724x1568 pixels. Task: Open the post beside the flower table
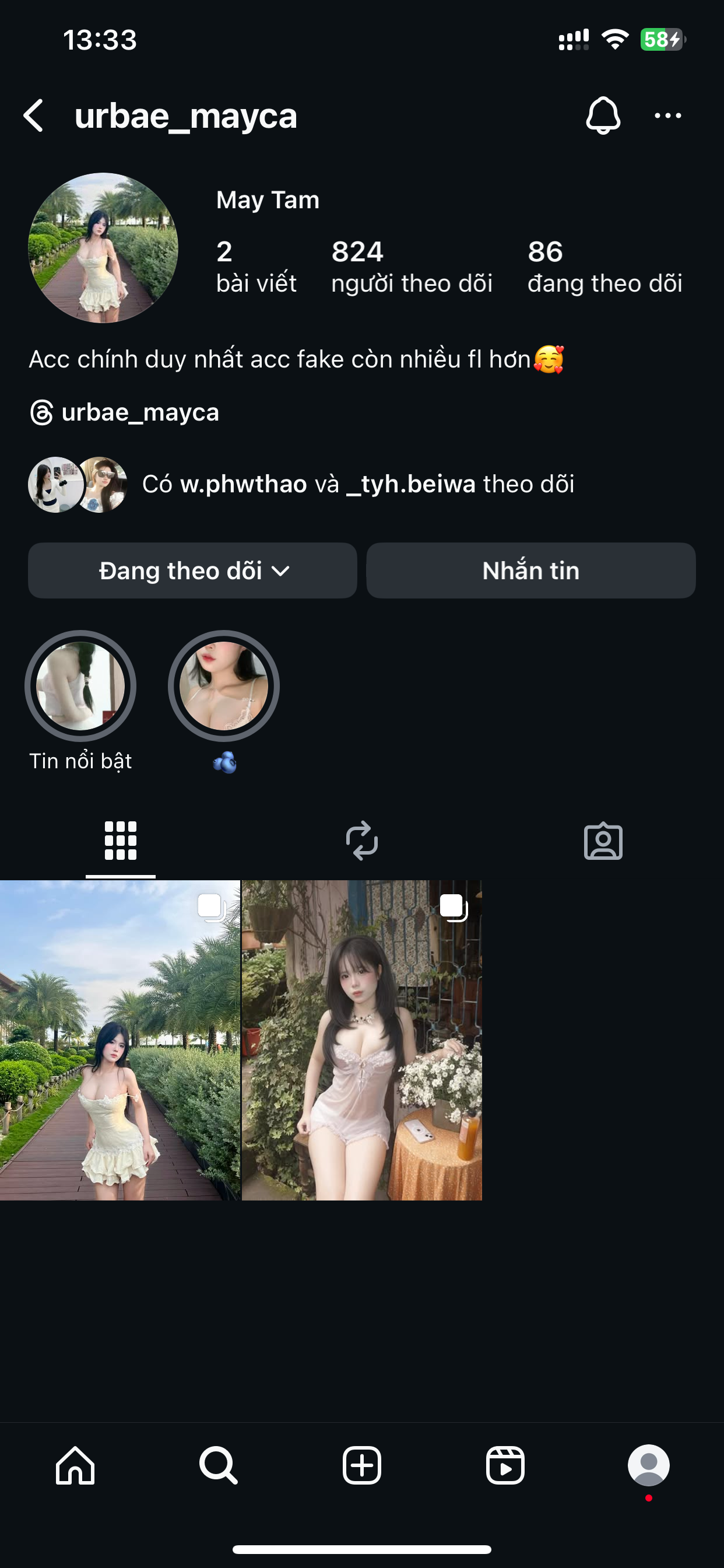click(362, 1040)
